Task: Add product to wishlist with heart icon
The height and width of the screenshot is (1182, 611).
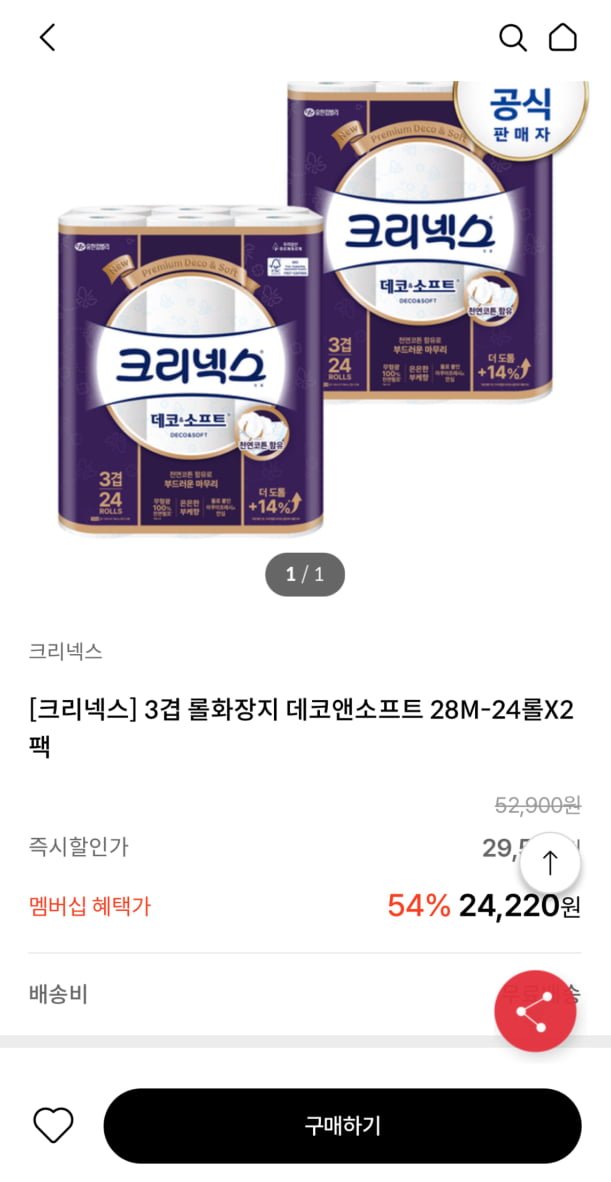Action: click(x=53, y=1125)
